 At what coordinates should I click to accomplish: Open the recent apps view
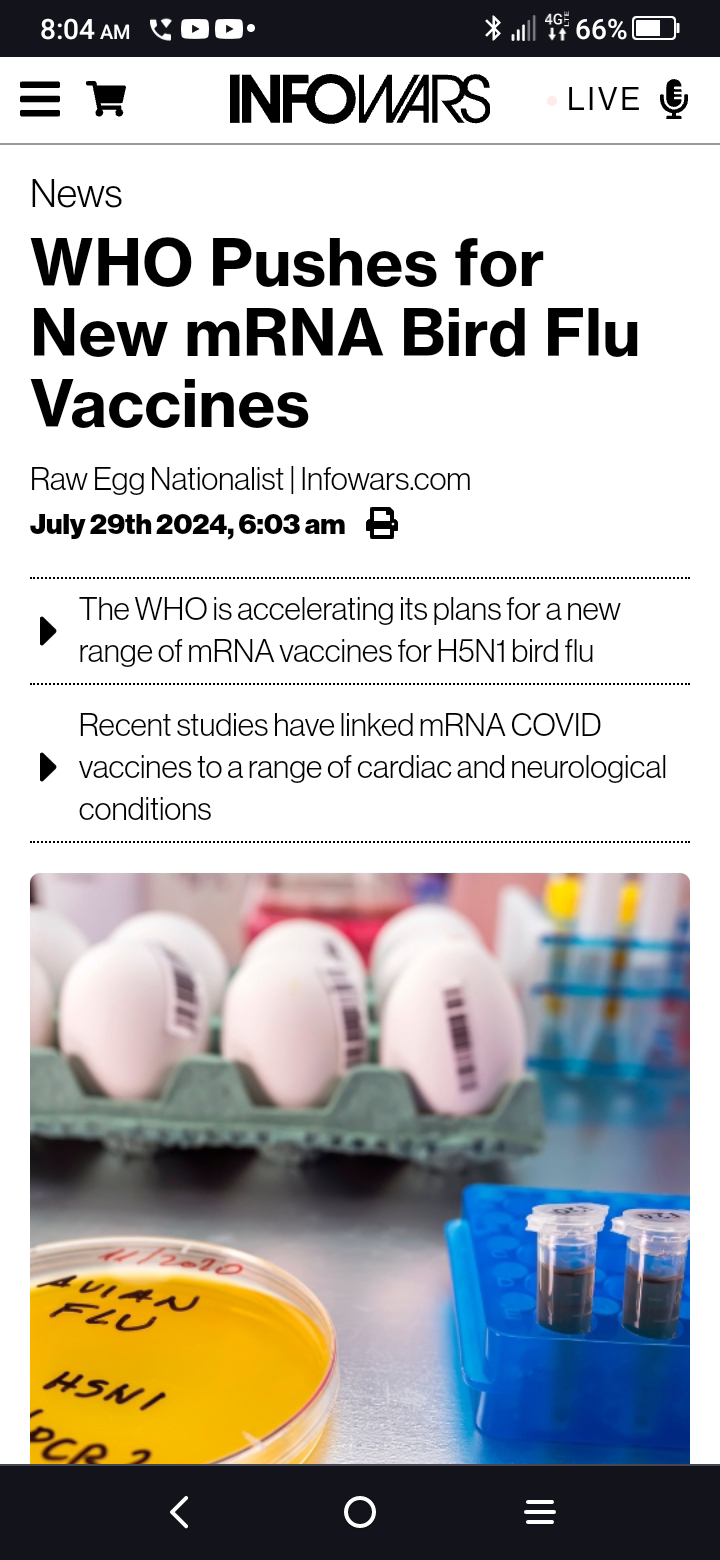click(x=540, y=1512)
